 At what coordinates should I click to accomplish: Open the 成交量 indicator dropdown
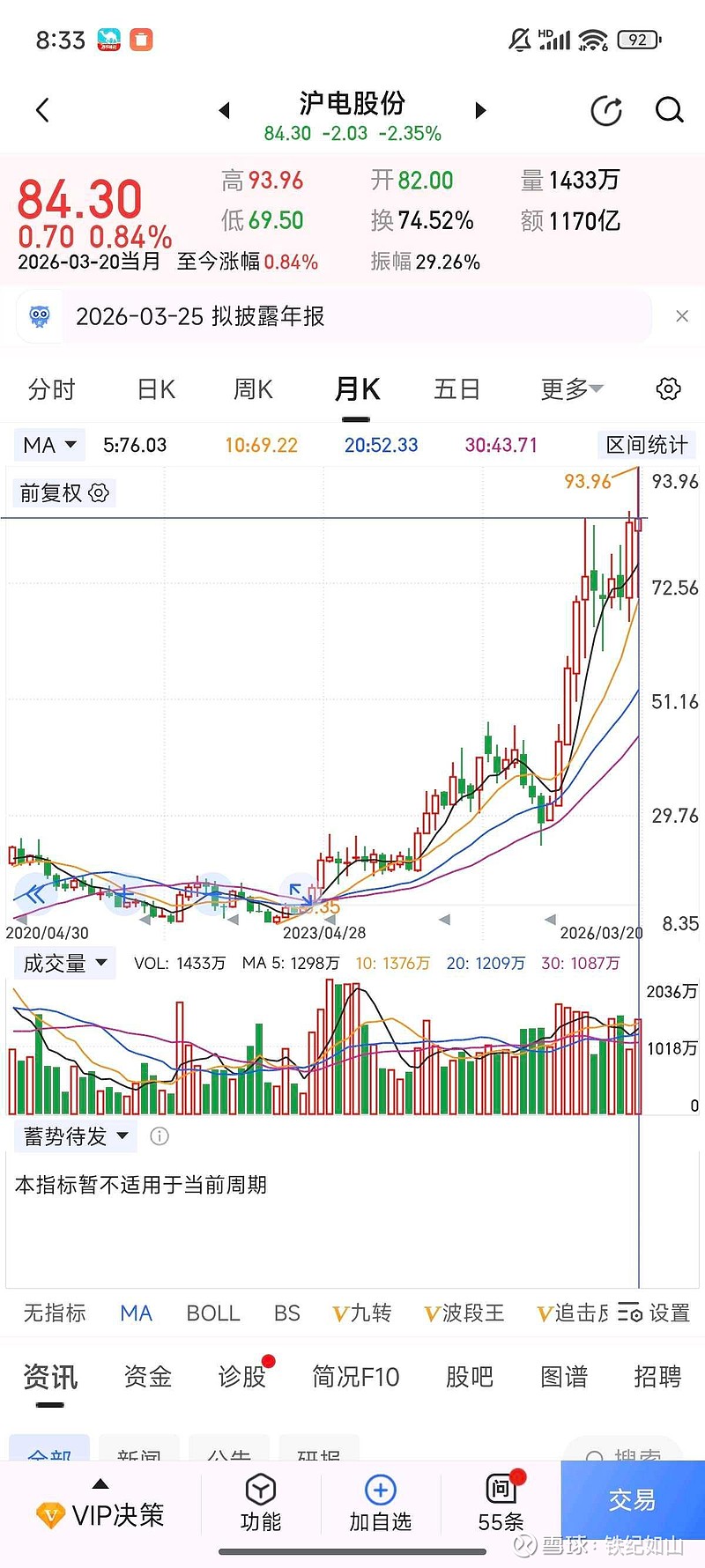pyautogui.click(x=64, y=963)
